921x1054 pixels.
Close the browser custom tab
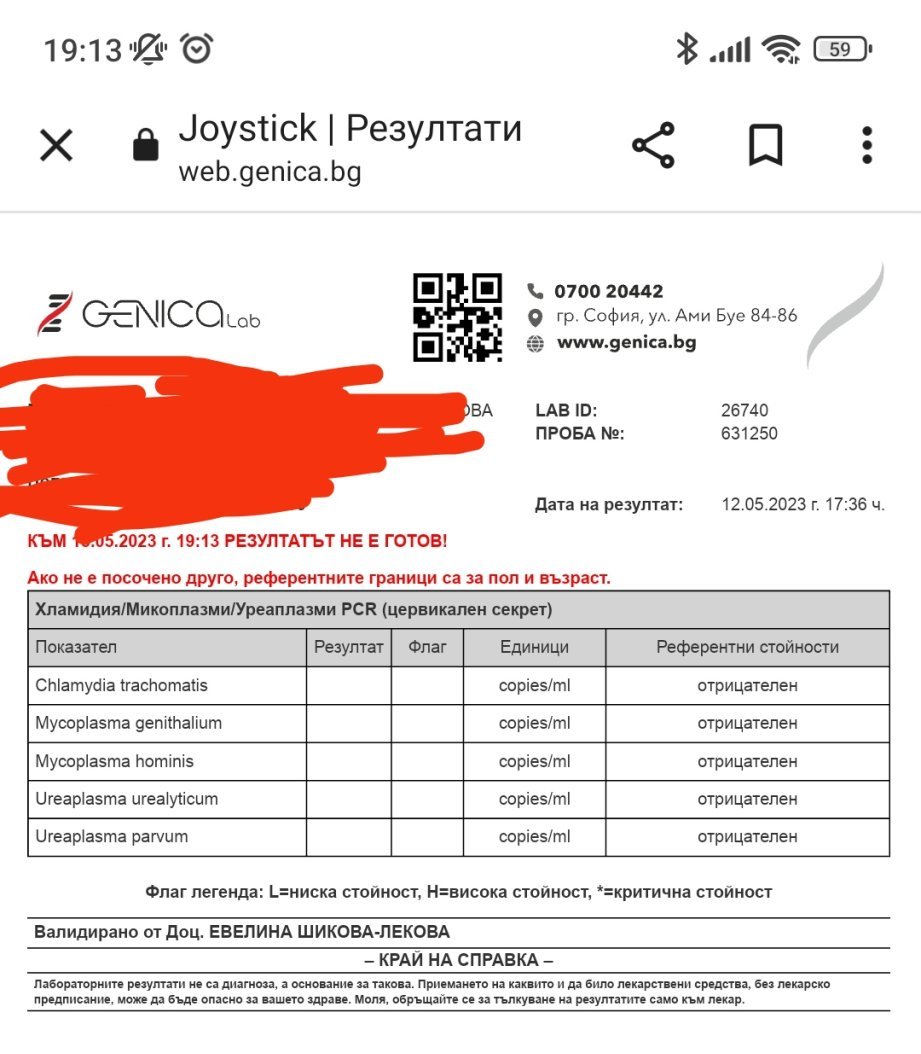[56, 145]
